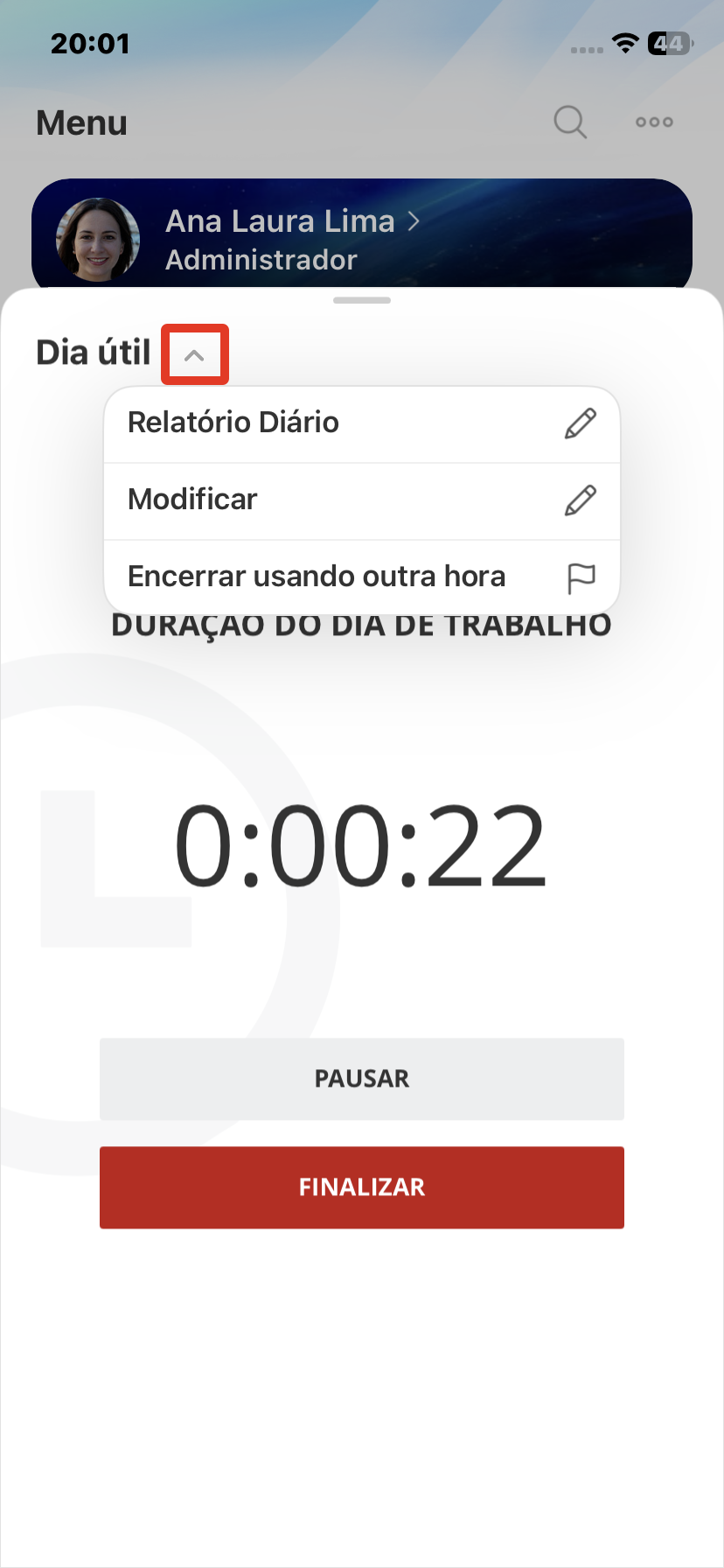Collapse the Dia útil chevron menu
724x1568 pixels.
pos(194,355)
